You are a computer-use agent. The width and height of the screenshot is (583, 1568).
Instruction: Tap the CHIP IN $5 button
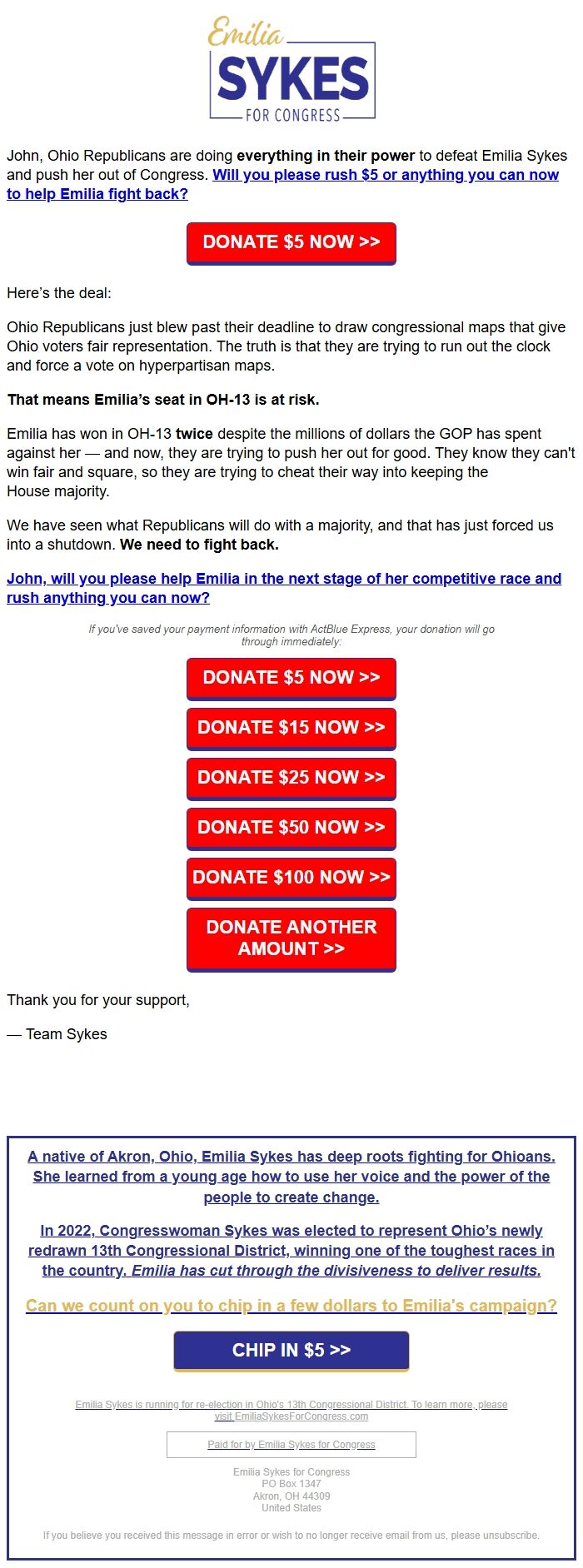(x=291, y=1351)
